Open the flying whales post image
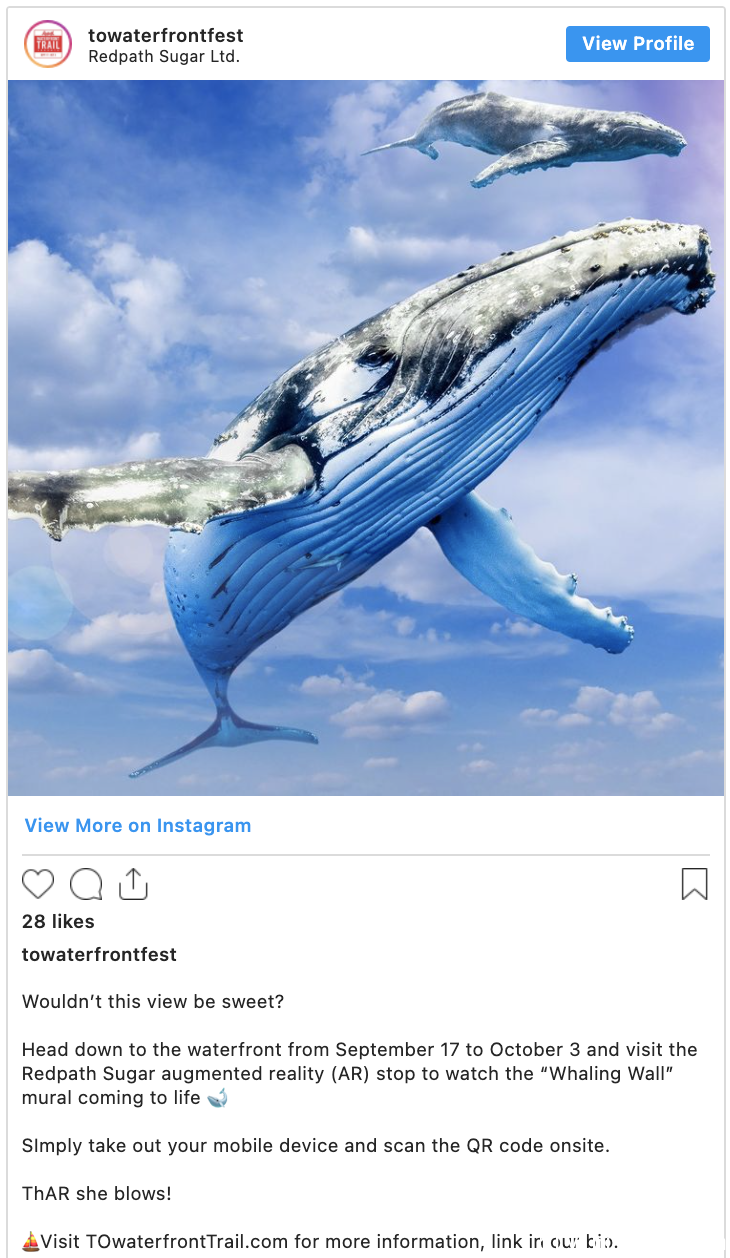Screen dimensions: 730x1258 pos(366,438)
